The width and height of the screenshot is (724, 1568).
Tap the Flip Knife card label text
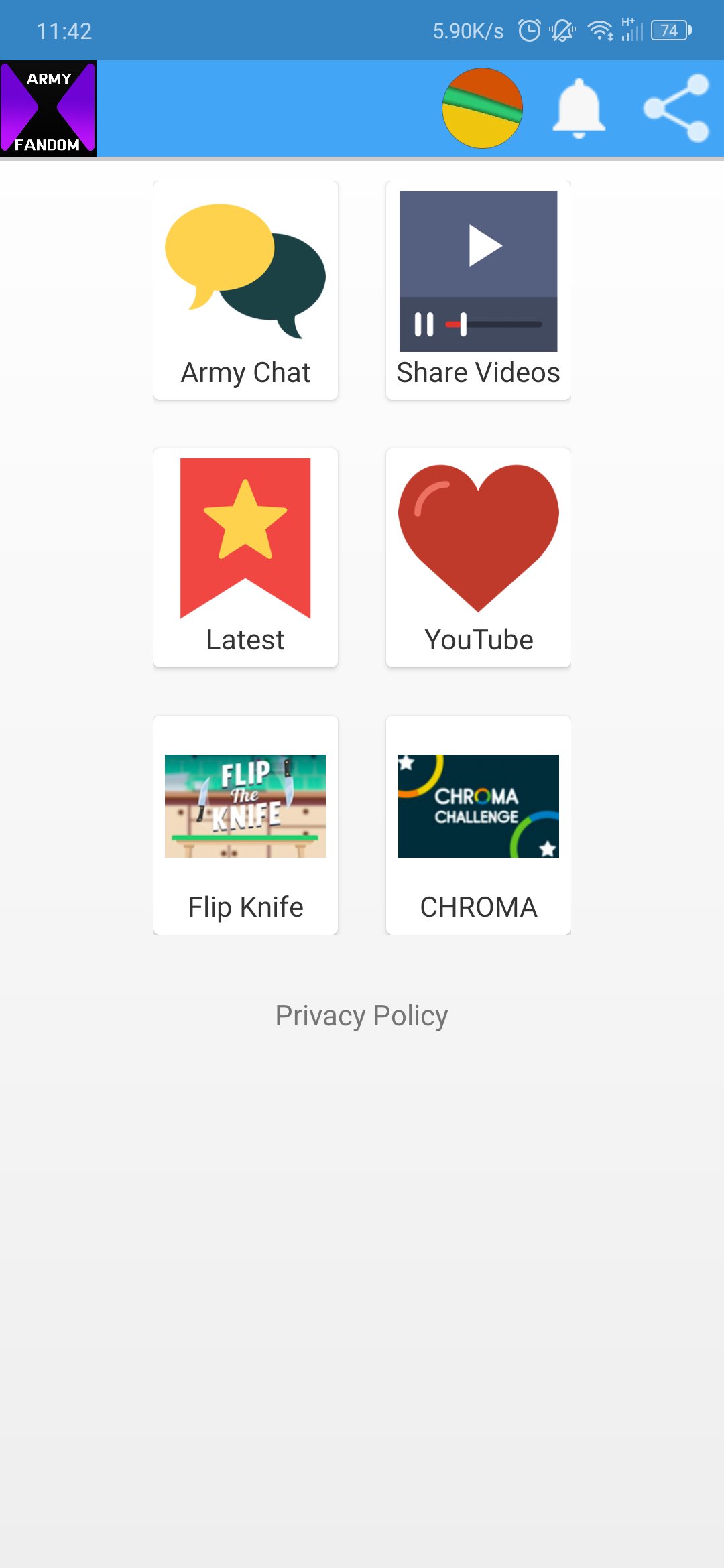click(244, 907)
